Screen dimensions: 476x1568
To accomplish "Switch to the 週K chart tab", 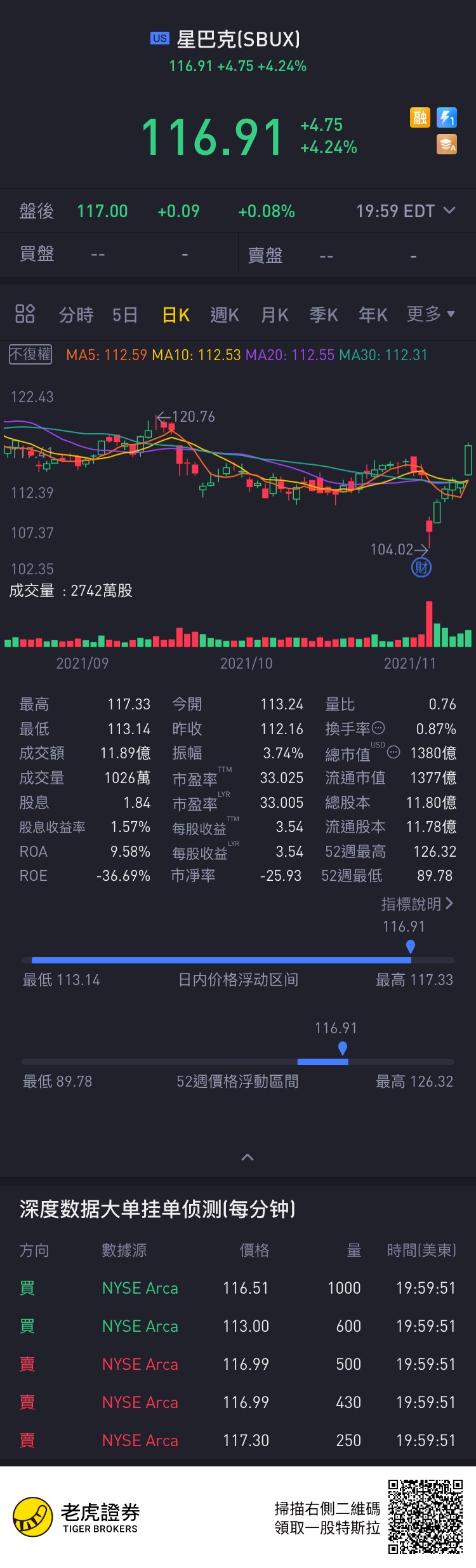I will pyautogui.click(x=225, y=314).
